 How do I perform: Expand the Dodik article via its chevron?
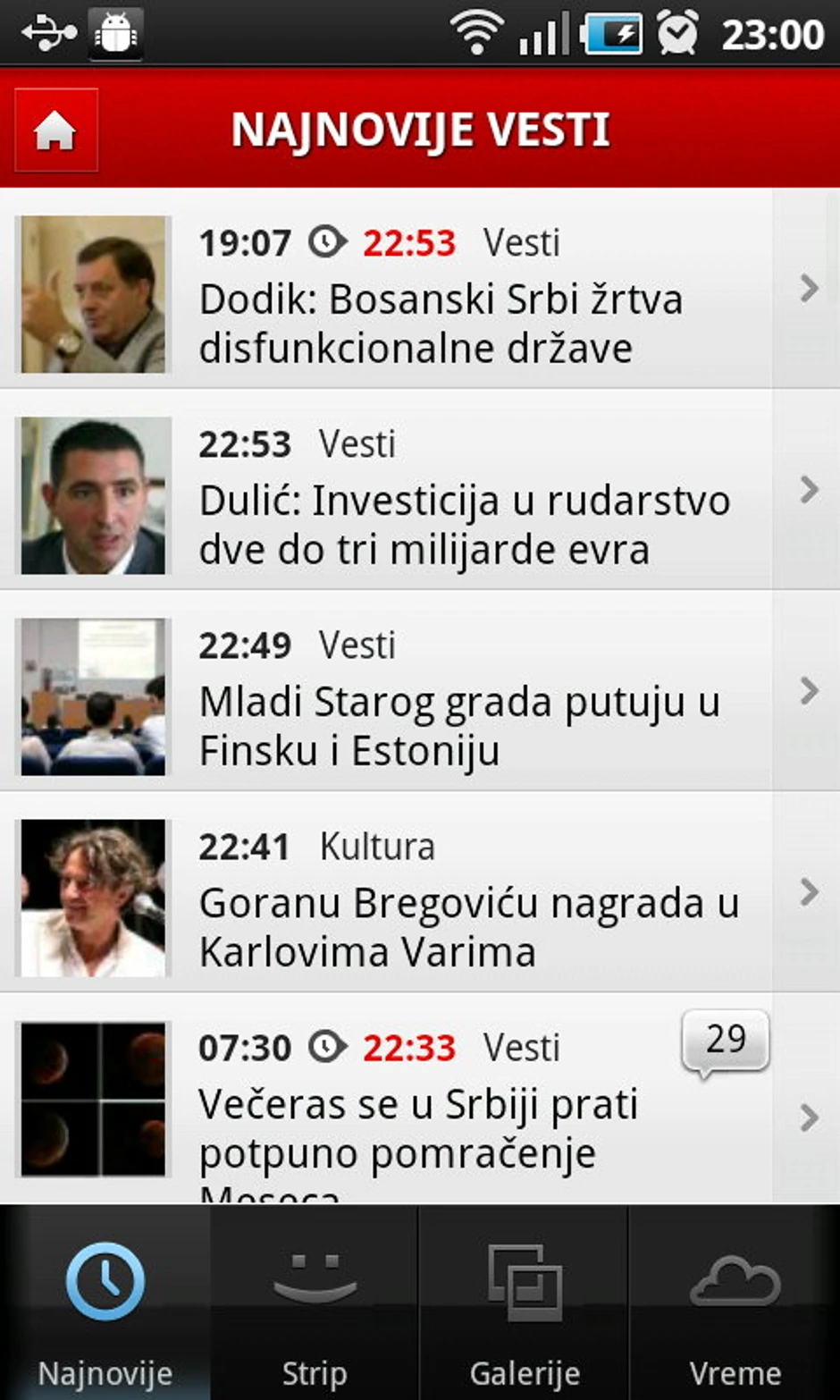coord(810,289)
